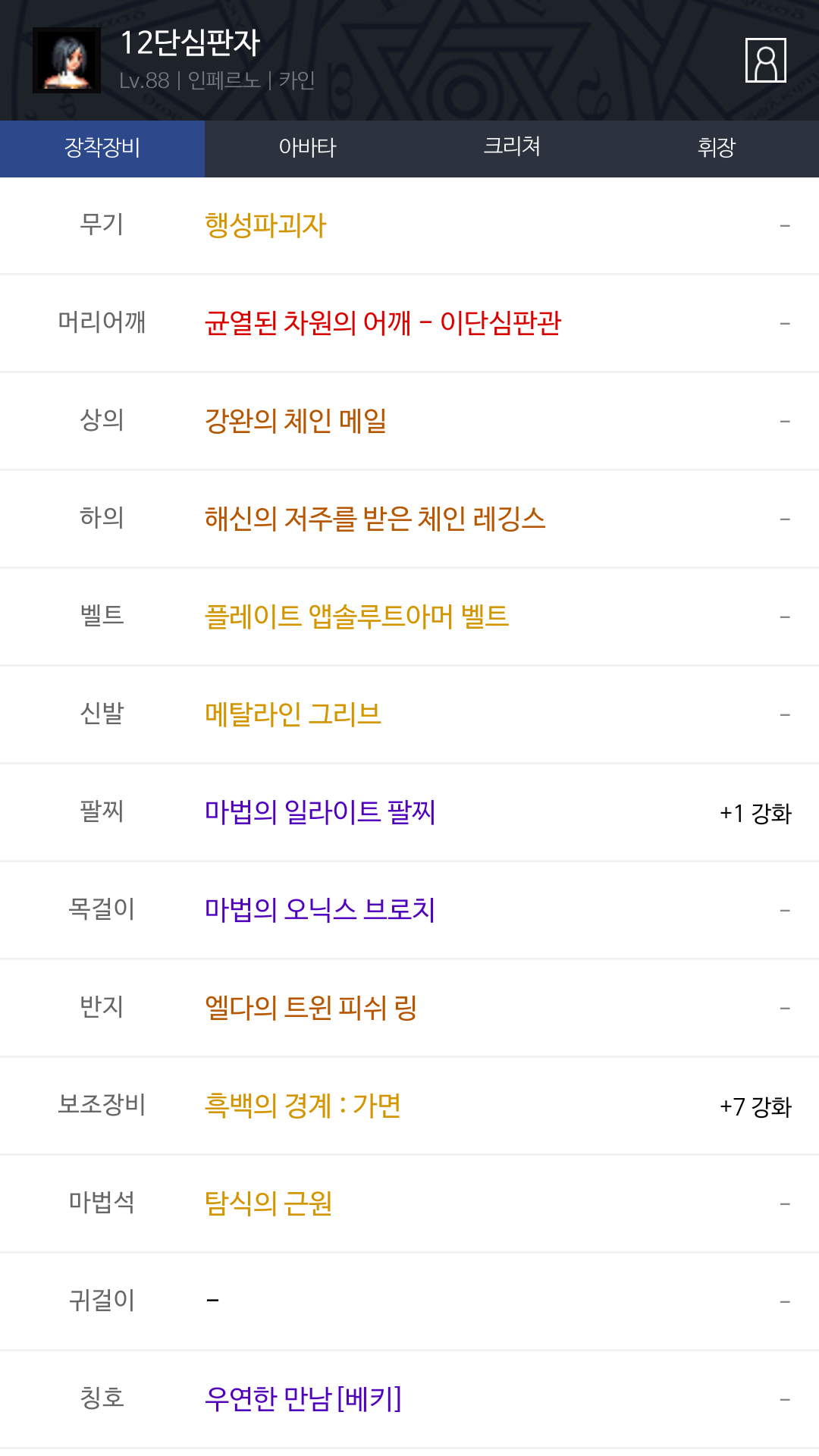This screenshot has width=819, height=1456.
Task: Open the character profile icon
Action: tap(766, 60)
